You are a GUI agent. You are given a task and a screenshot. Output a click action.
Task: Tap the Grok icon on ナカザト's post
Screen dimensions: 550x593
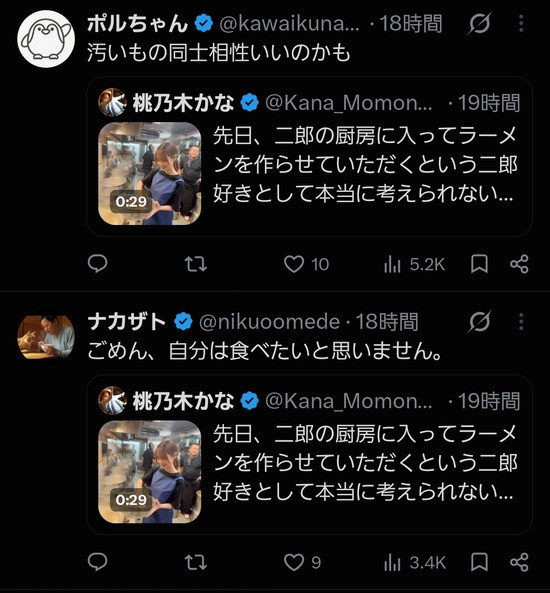tap(480, 322)
